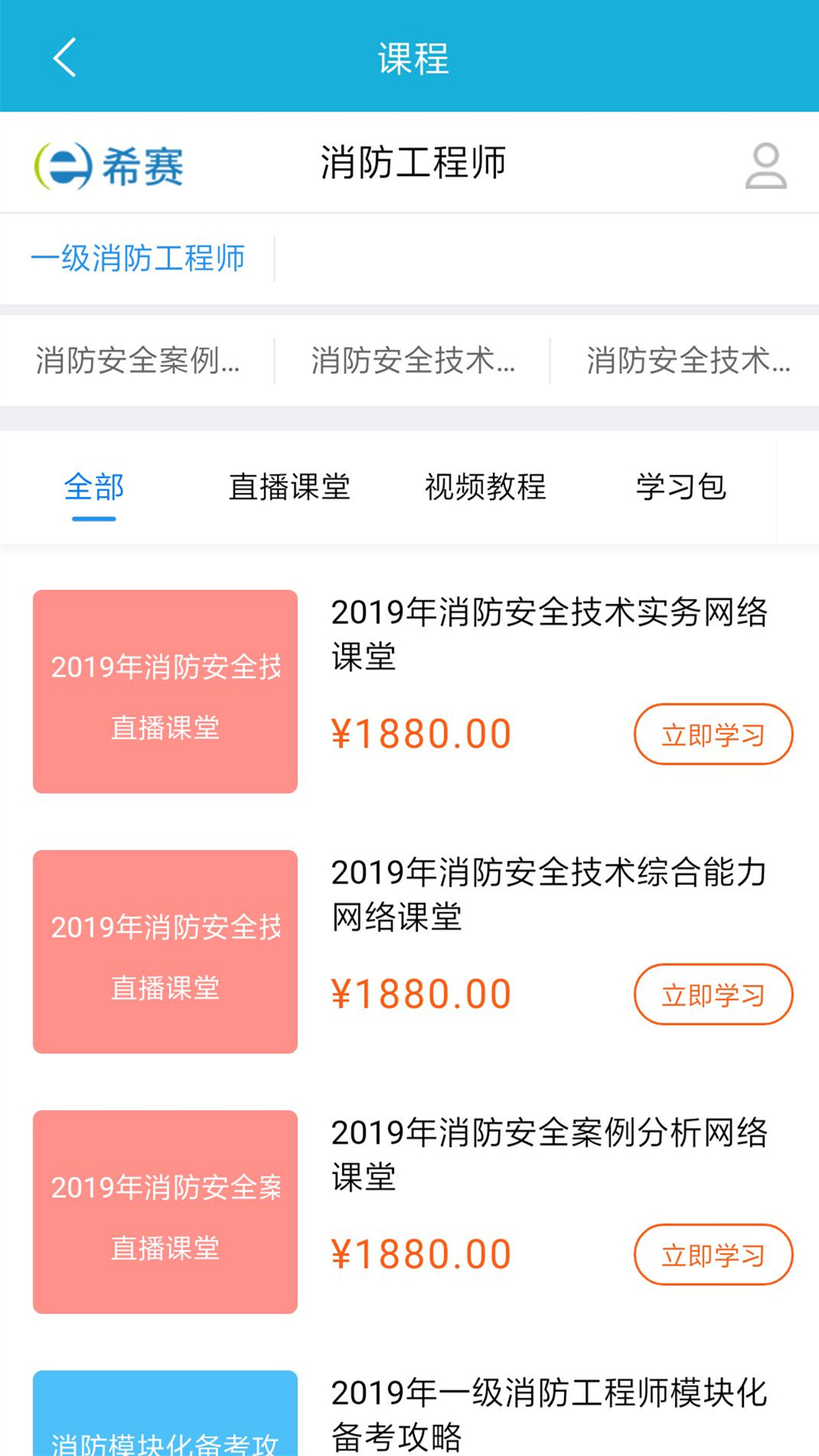Tap 立即学习 for 消防安全技术实务网络课堂

coord(713,733)
